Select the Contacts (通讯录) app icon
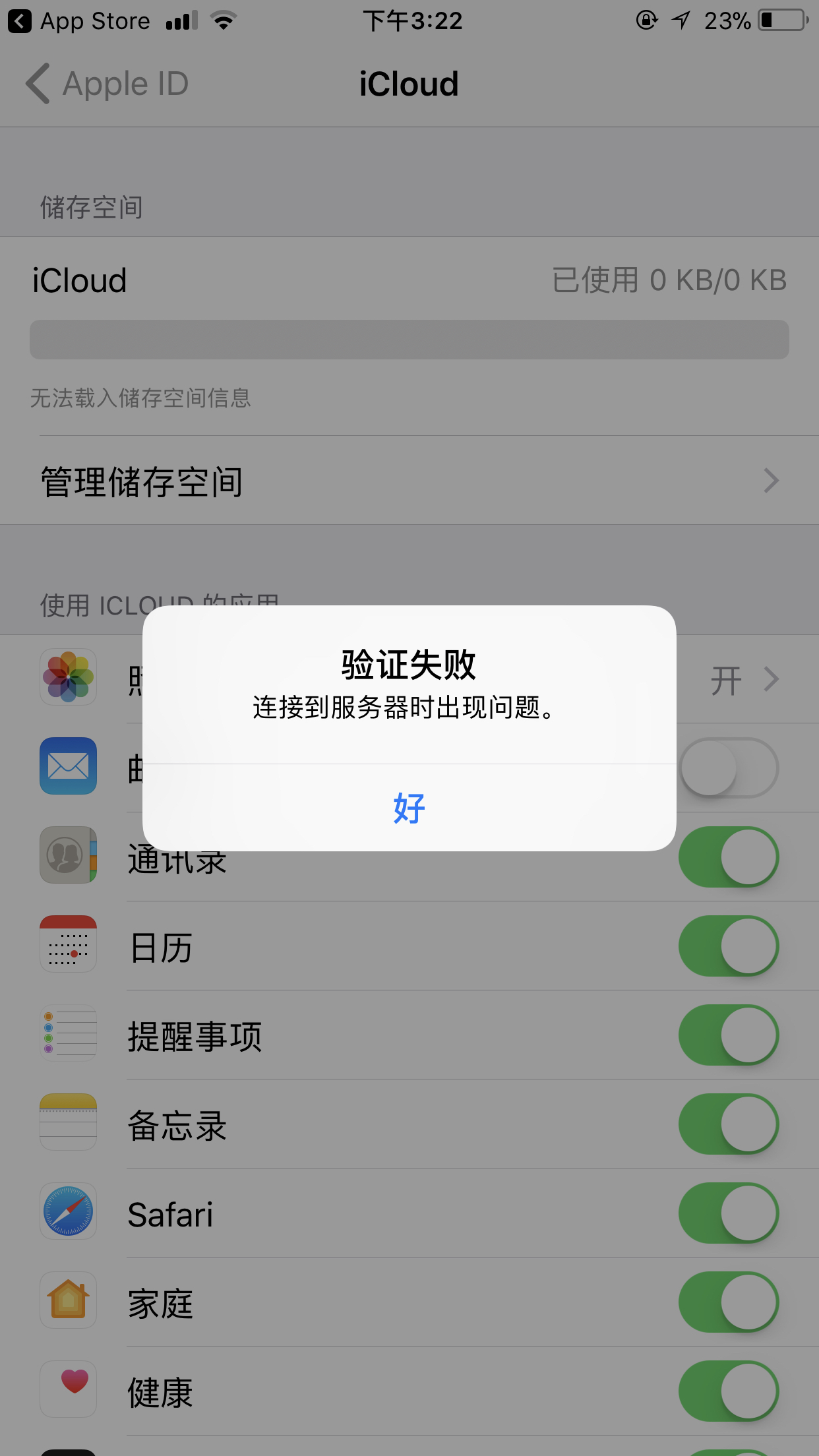 (x=68, y=855)
